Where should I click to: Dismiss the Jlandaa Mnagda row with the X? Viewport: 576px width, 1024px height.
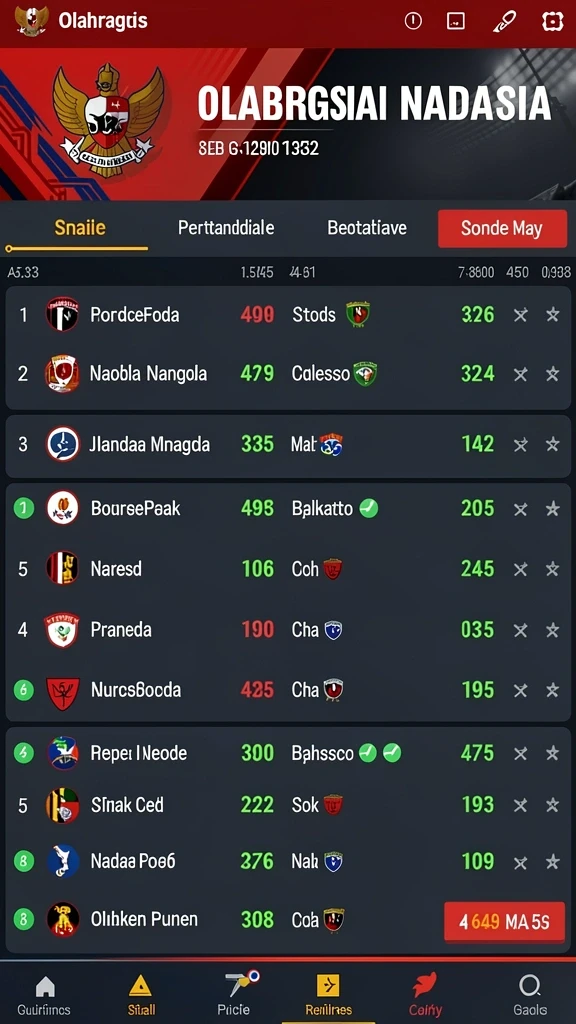520,445
